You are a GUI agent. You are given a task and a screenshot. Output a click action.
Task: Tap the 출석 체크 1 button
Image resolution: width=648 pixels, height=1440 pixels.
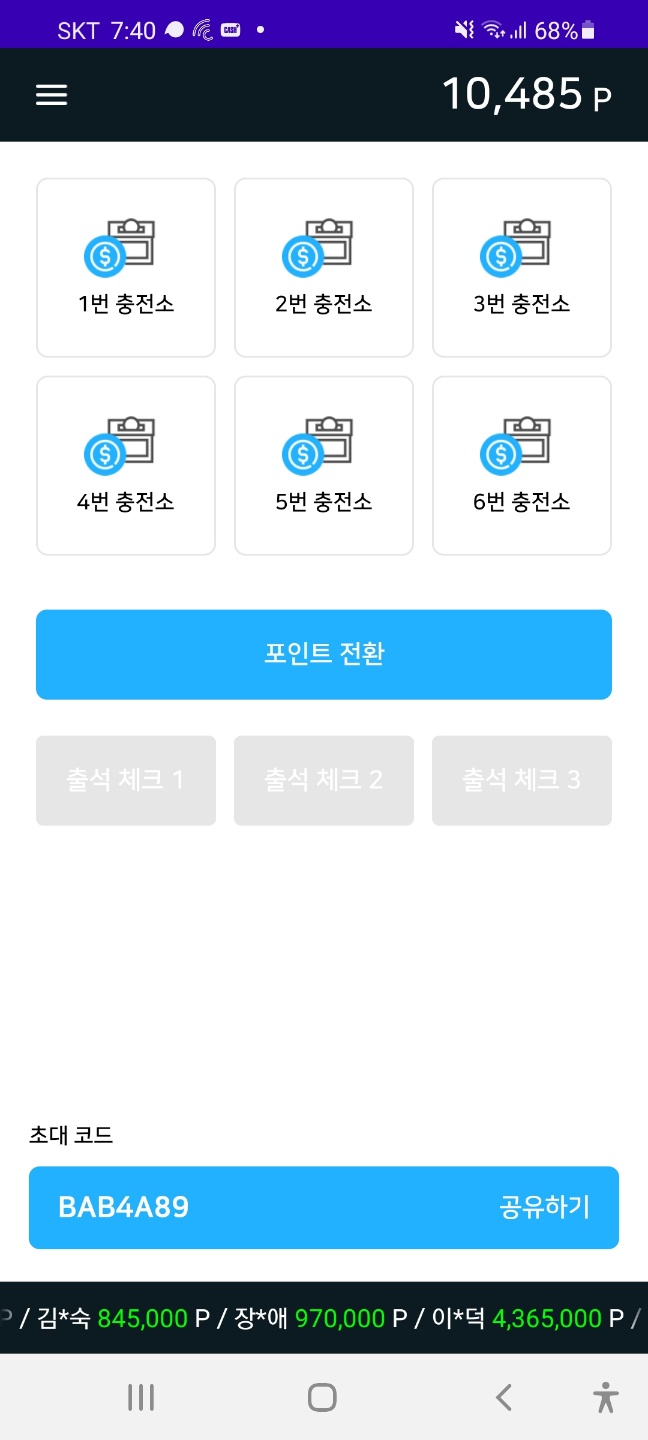tap(126, 780)
